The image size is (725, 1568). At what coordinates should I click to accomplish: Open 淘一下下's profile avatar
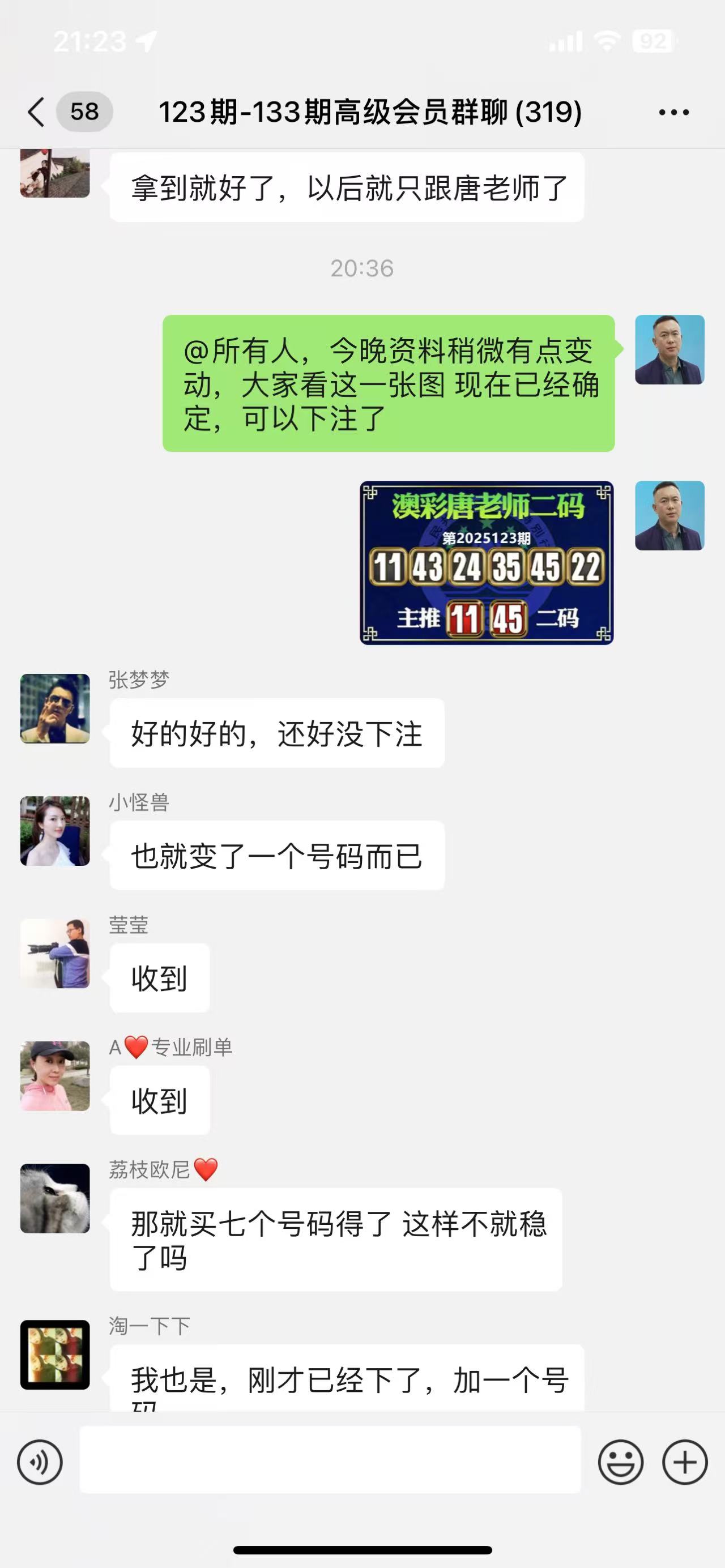(56, 1355)
